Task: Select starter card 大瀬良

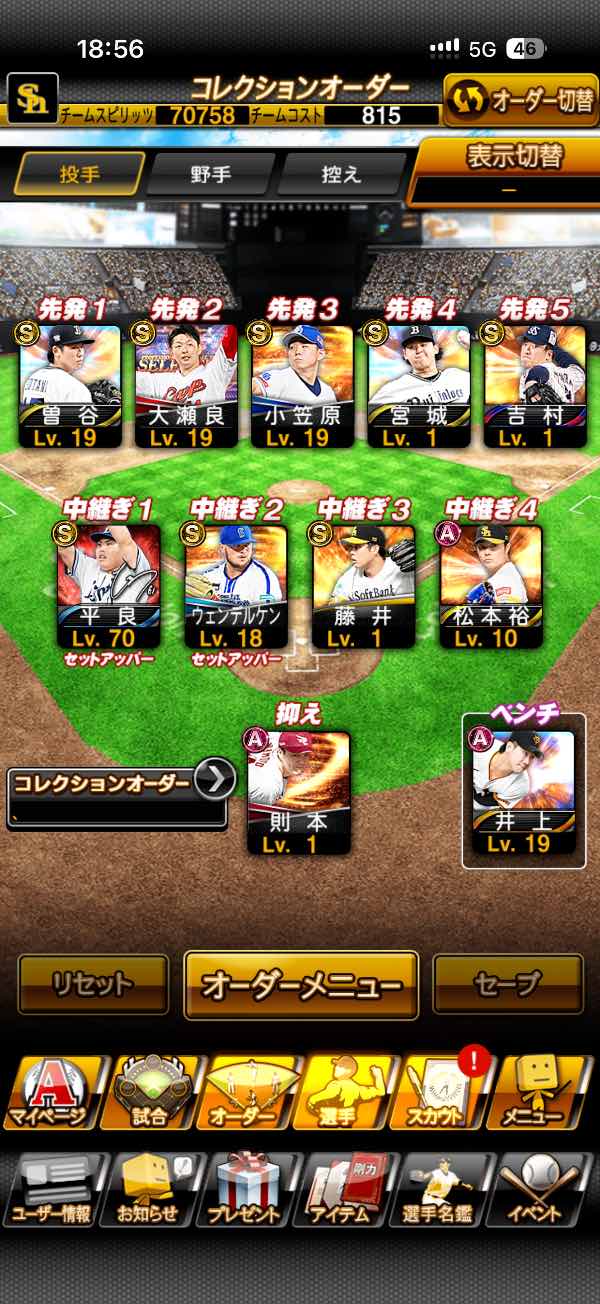Action: coord(186,384)
